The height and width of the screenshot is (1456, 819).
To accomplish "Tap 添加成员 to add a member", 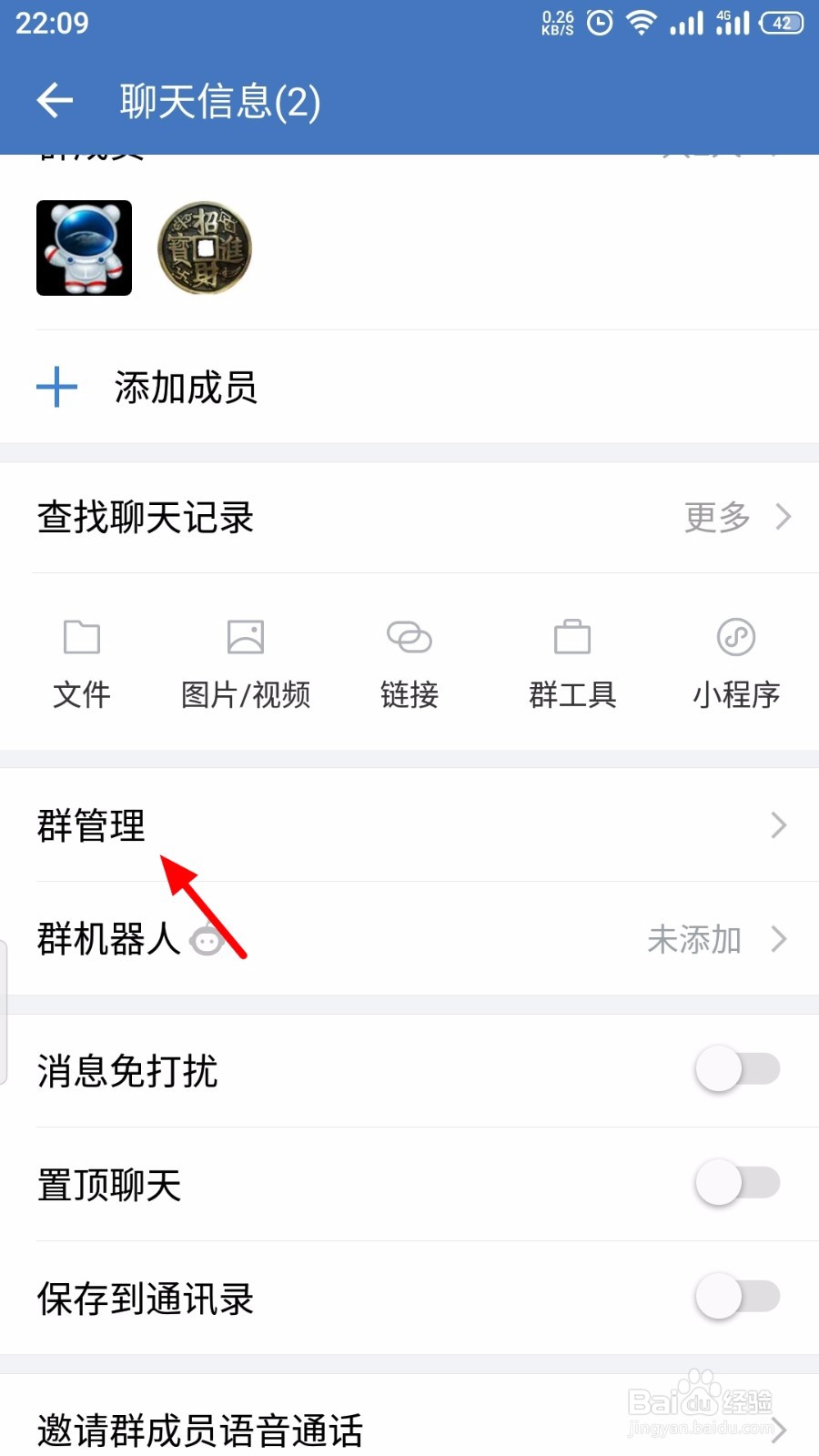I will (185, 386).
